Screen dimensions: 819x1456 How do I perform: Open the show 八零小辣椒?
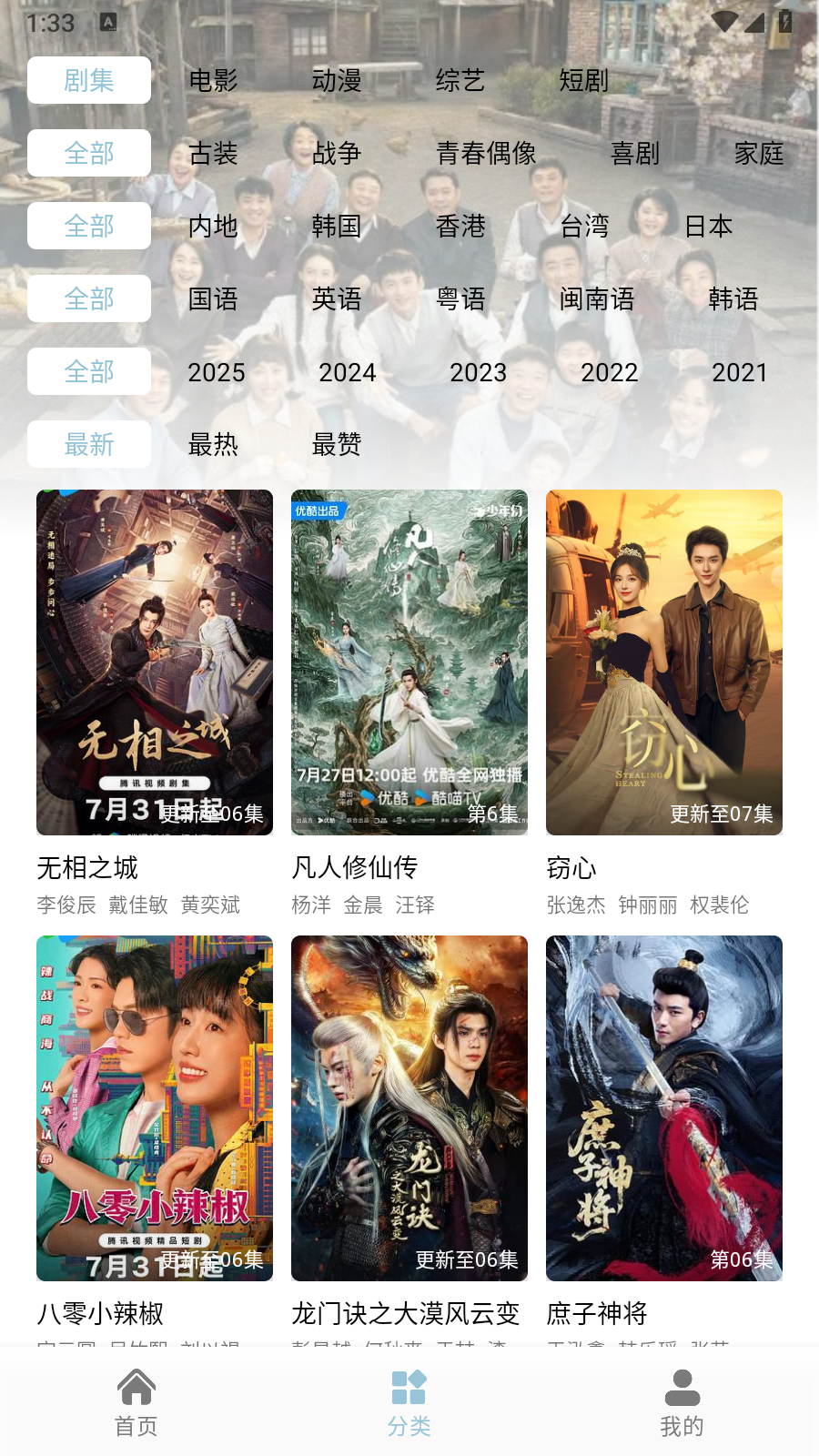pyautogui.click(x=155, y=1108)
